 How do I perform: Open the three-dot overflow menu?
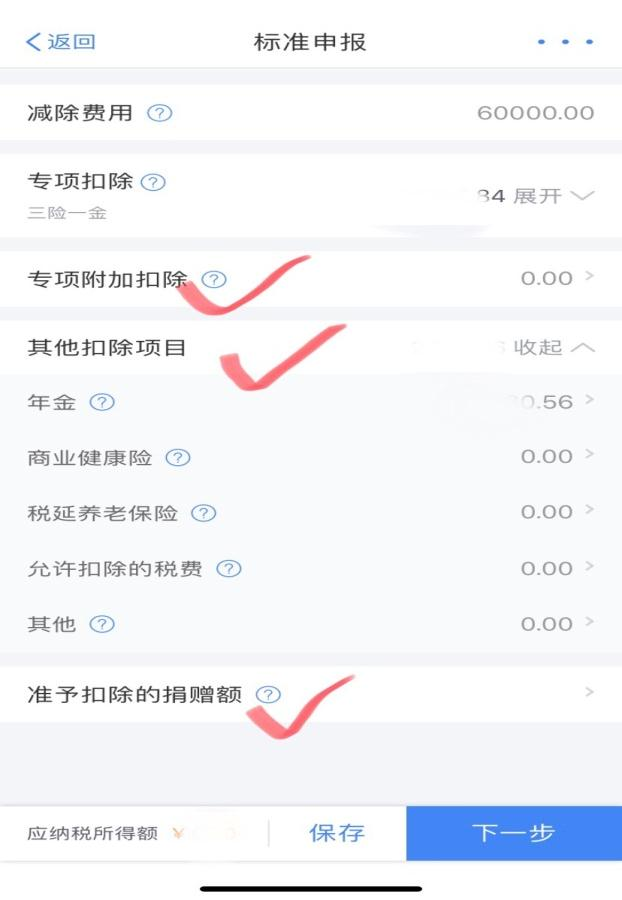coord(565,42)
